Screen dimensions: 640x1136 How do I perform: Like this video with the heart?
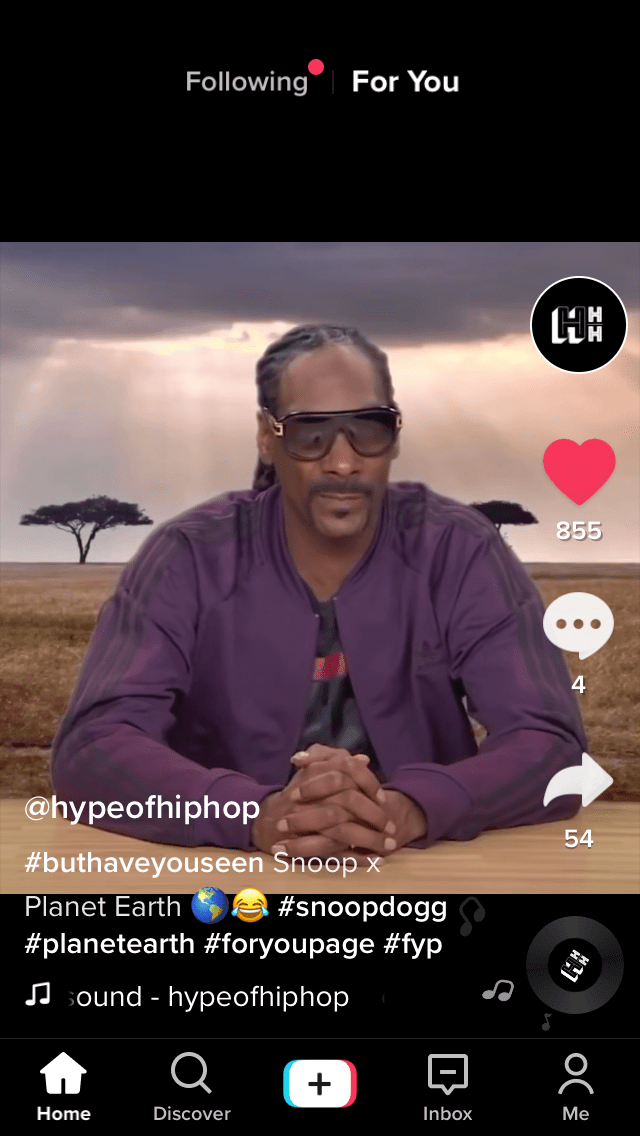tap(578, 472)
